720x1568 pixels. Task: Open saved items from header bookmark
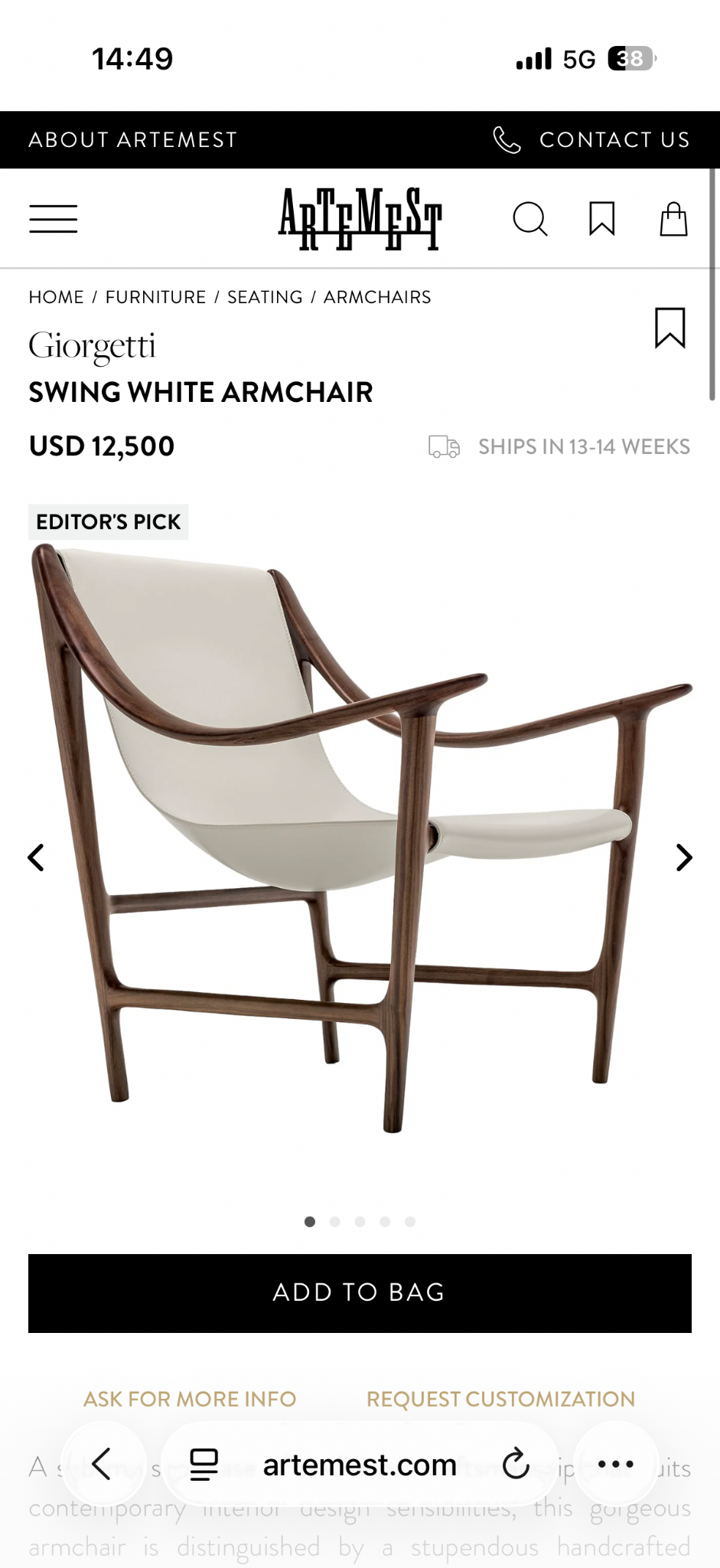[x=602, y=219]
